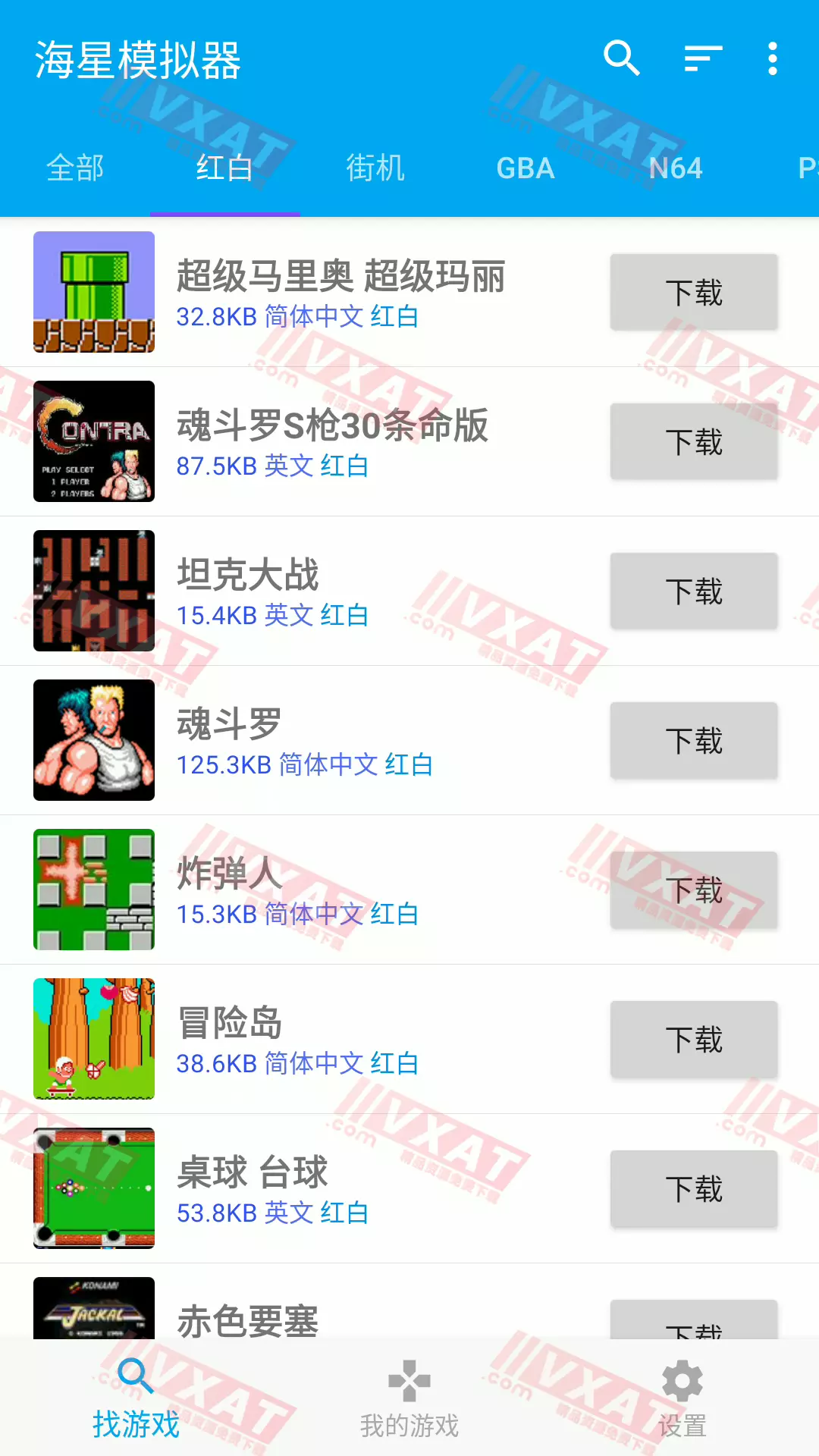
Task: Switch to the 全部 category tab
Action: (76, 168)
